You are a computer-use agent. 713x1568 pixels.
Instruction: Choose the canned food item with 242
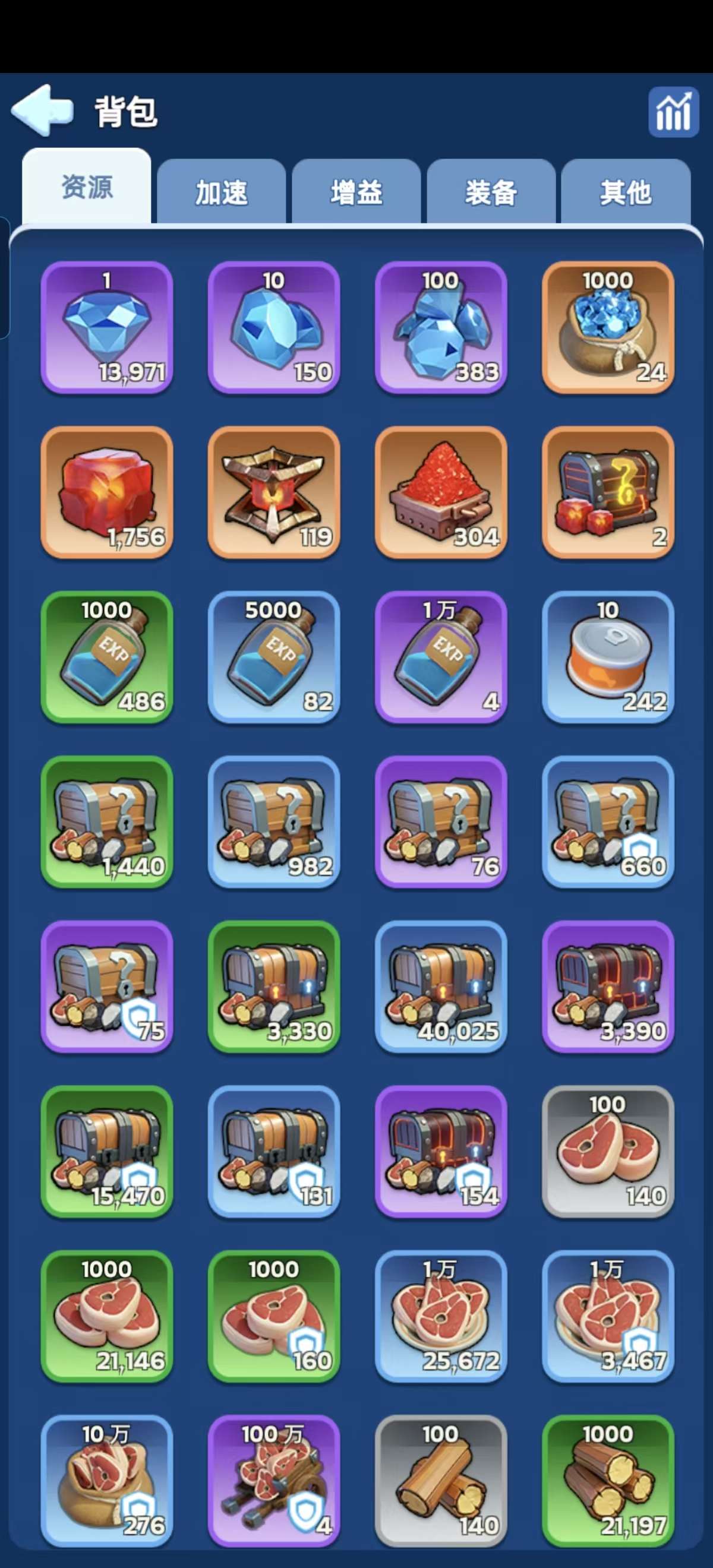608,657
